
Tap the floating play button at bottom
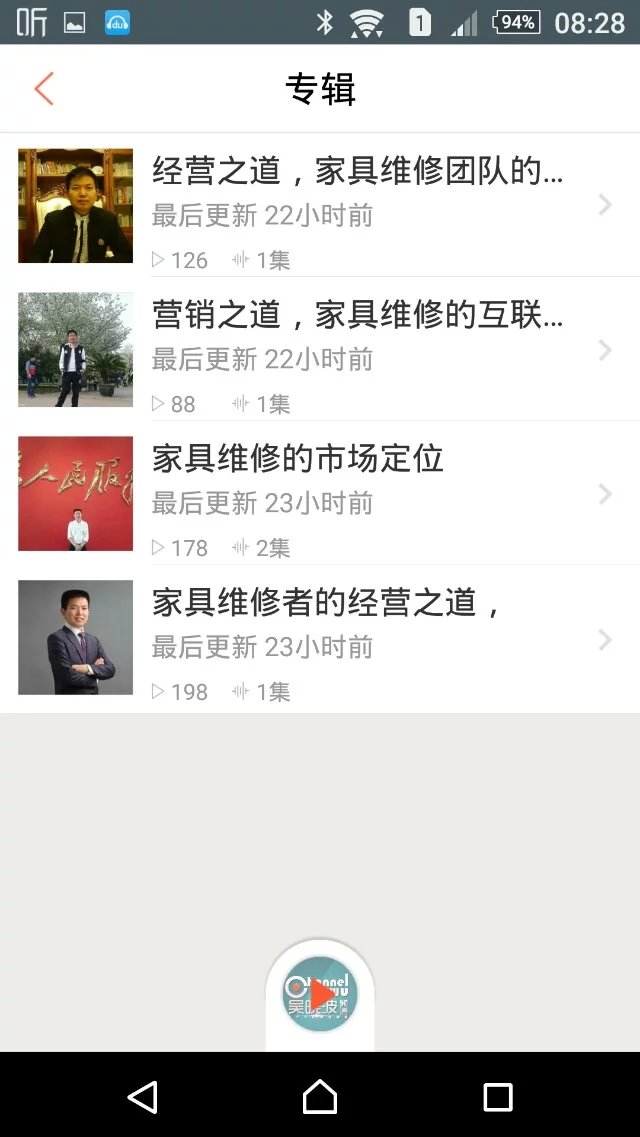[x=320, y=995]
